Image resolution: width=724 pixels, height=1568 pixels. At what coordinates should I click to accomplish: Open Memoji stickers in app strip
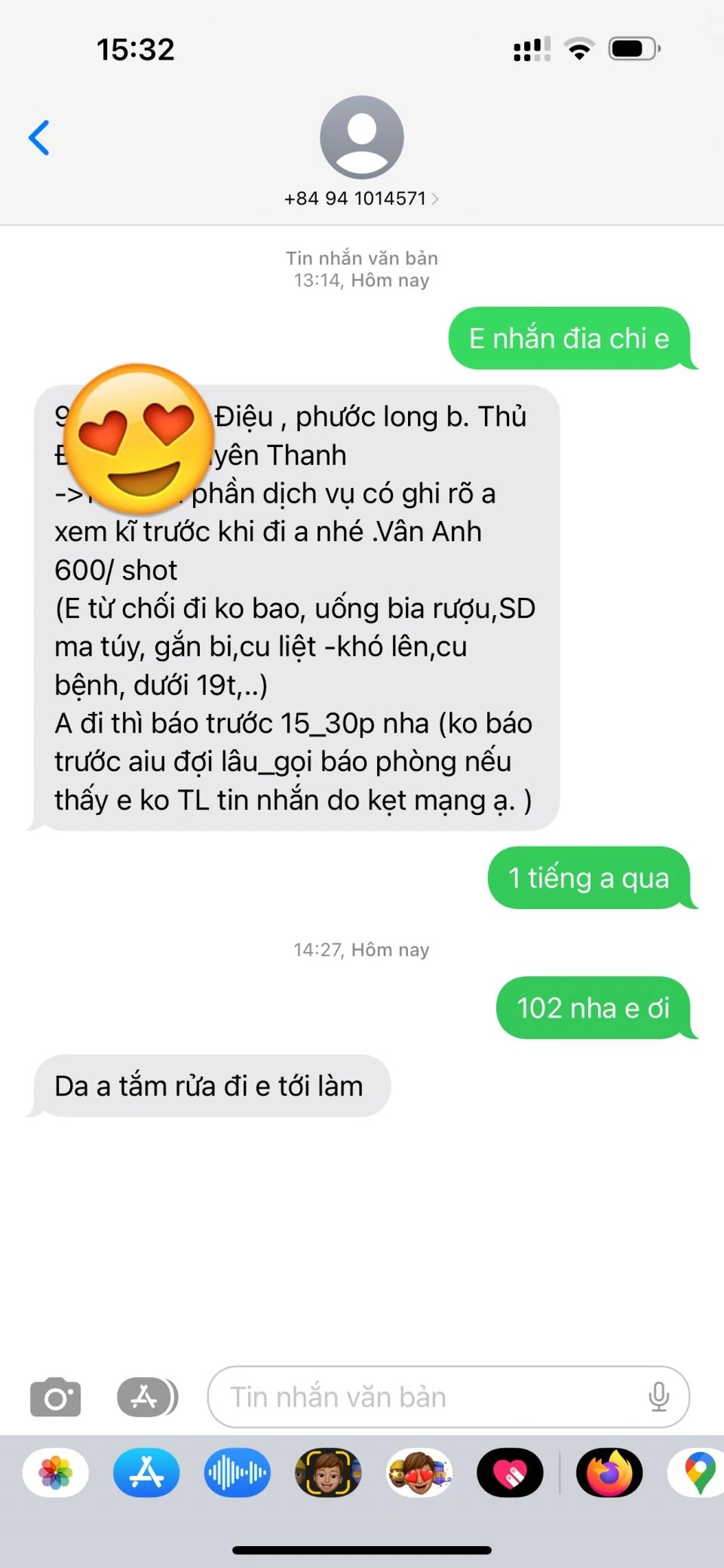pyautogui.click(x=419, y=1472)
